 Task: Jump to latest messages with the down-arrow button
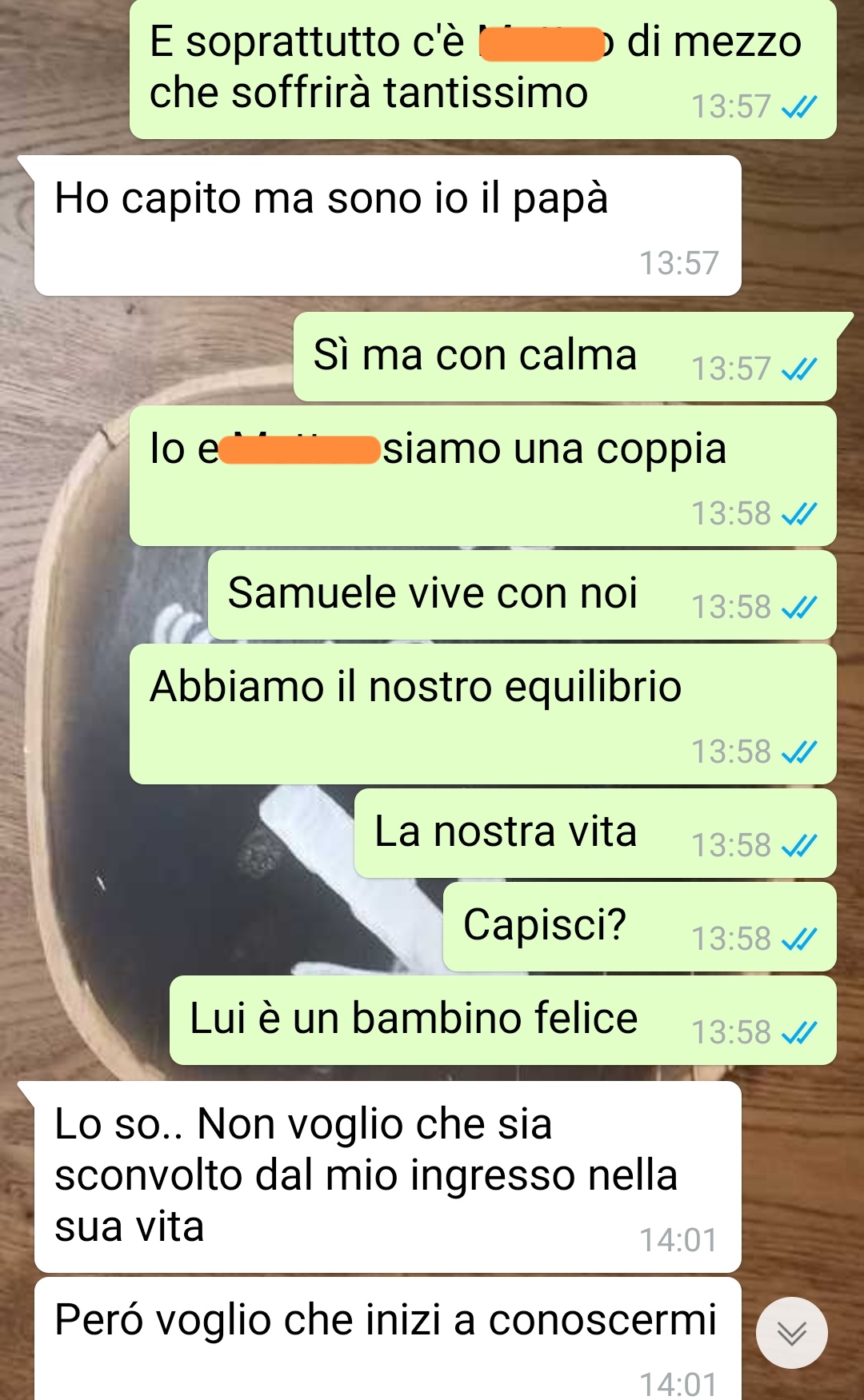click(791, 1333)
